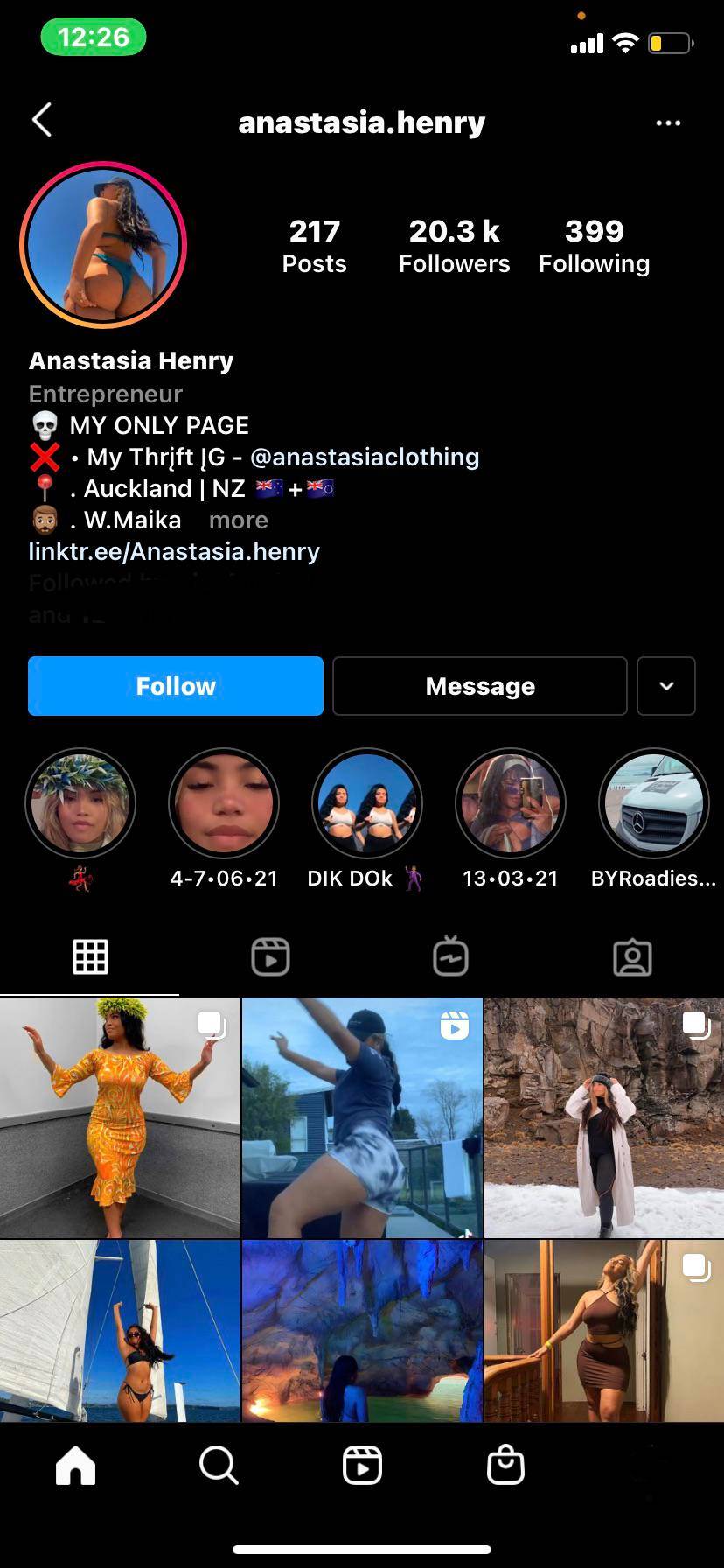
Task: Open the snowy white coat post
Action: tap(603, 1116)
